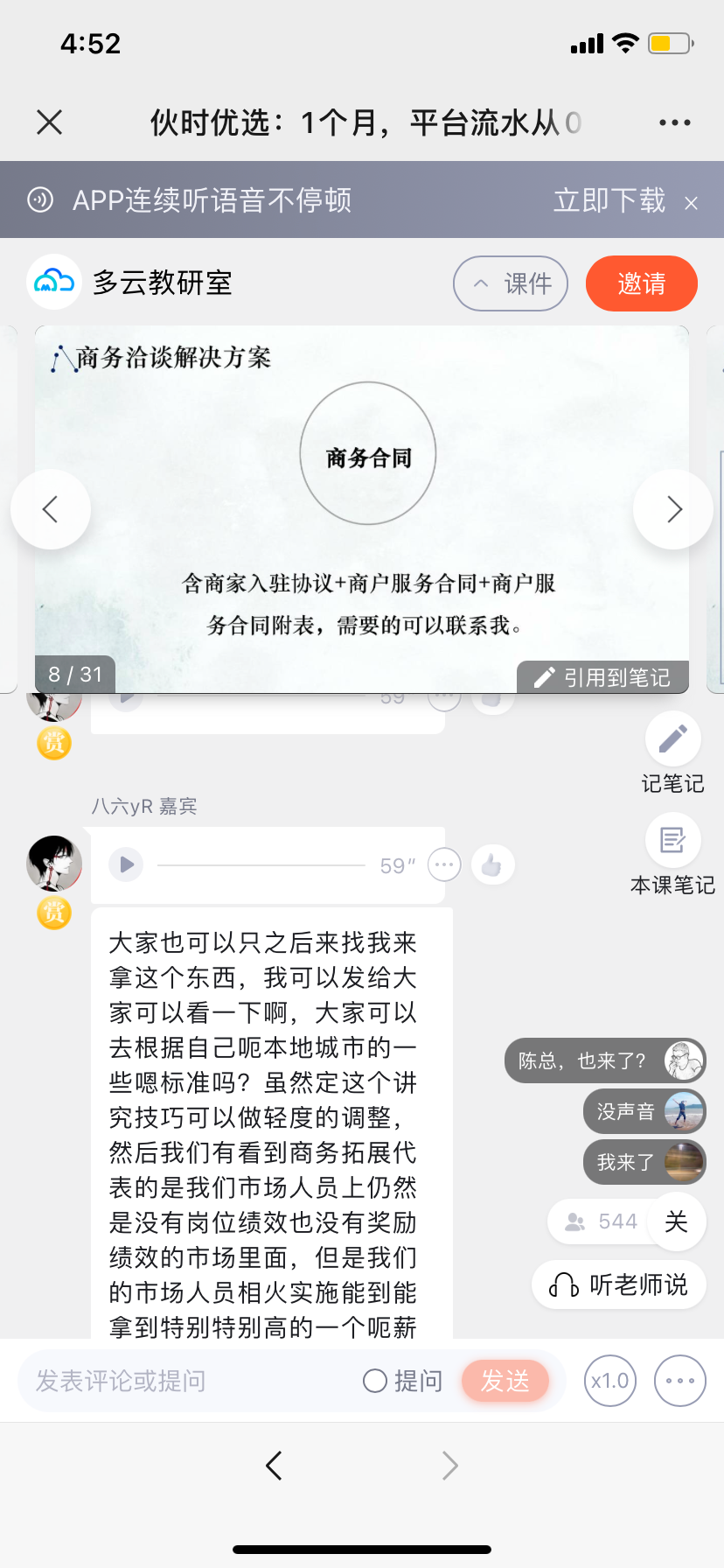Go to the previous slide
Viewport: 724px width, 1568px height.
point(51,509)
